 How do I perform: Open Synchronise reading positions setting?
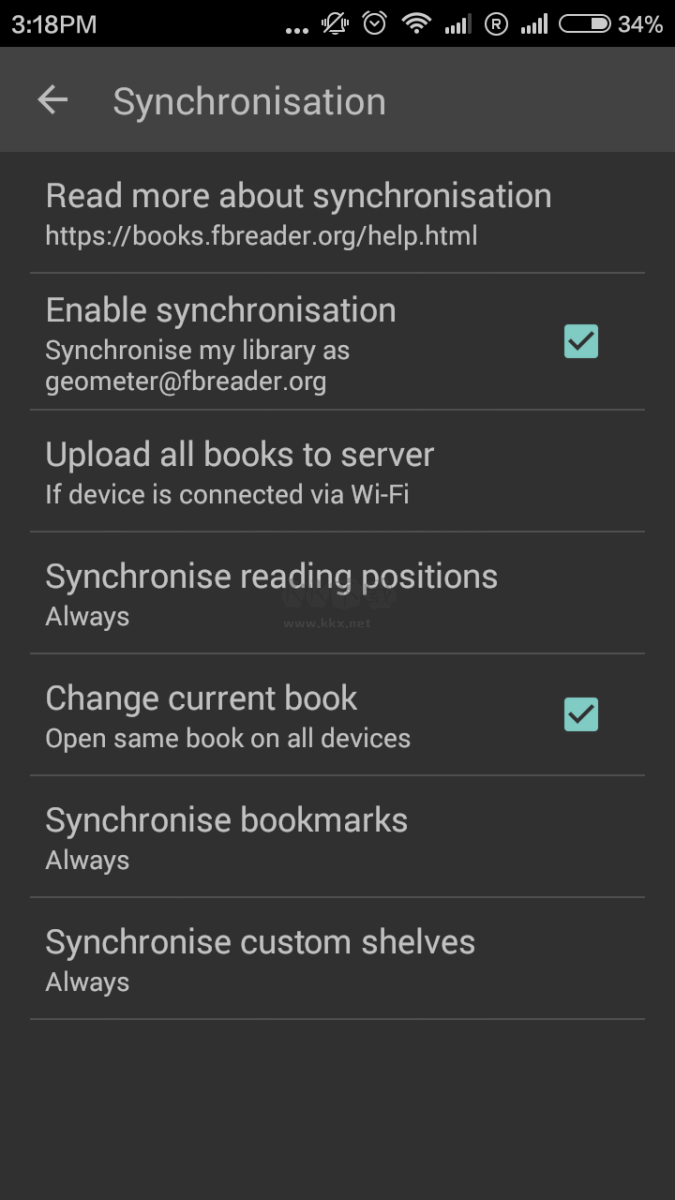click(x=271, y=593)
